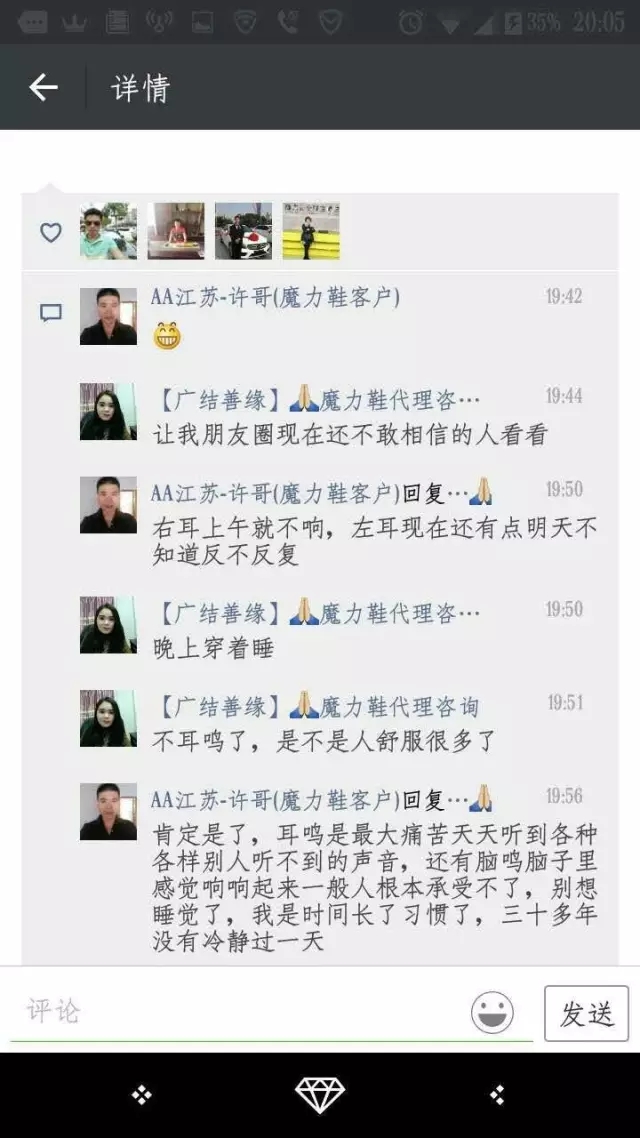Image resolution: width=640 pixels, height=1138 pixels.
Task: Reply to the comment starting 肯定是了，耳鸣是最大痛苦
Action: [374, 885]
